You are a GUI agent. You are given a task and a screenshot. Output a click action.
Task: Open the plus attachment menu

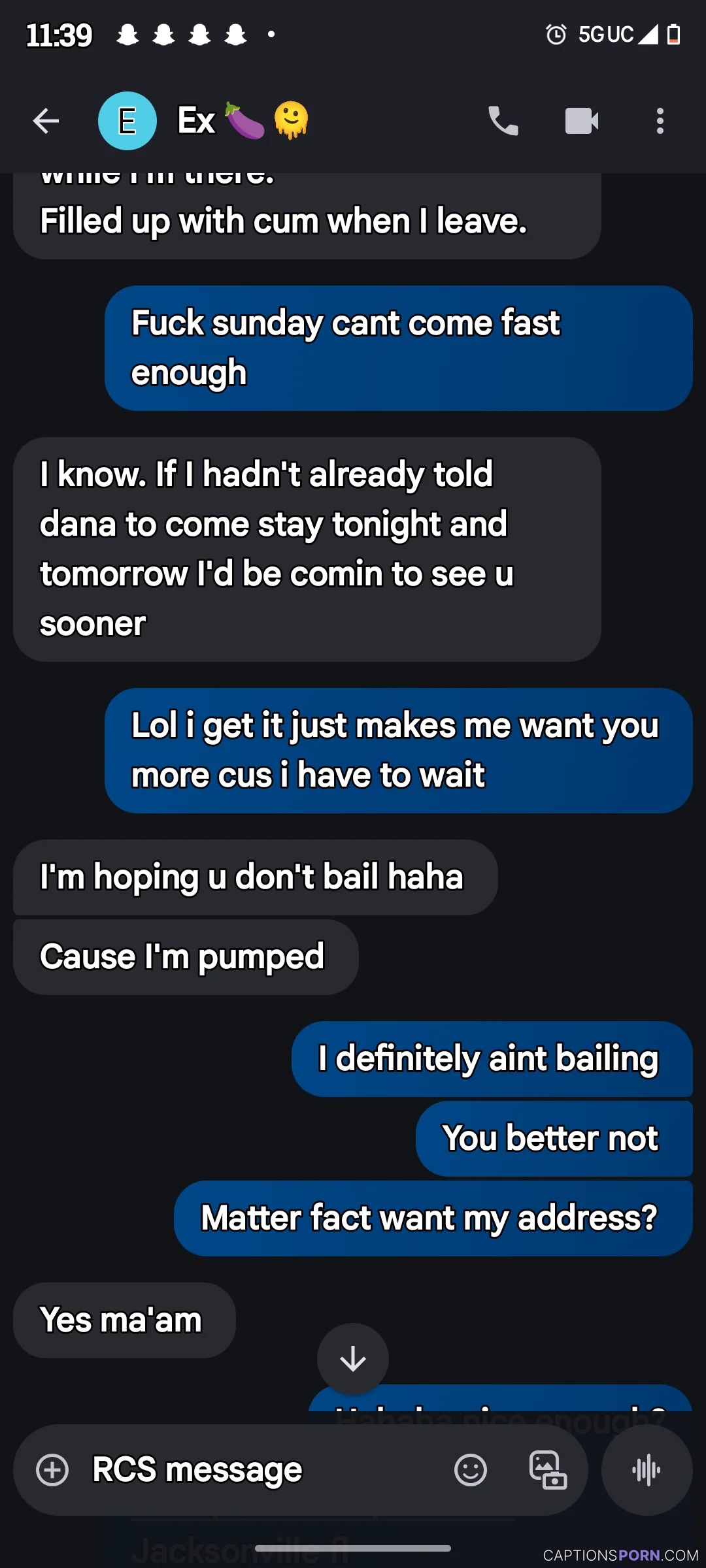tap(52, 1470)
